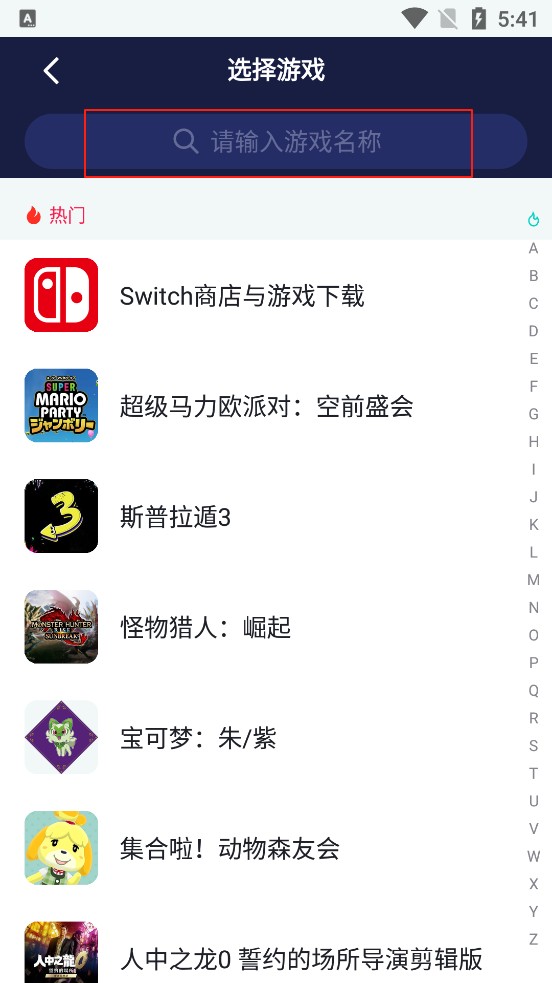This screenshot has width=552, height=983.
Task: Jump to letter S in the index
Action: (533, 745)
